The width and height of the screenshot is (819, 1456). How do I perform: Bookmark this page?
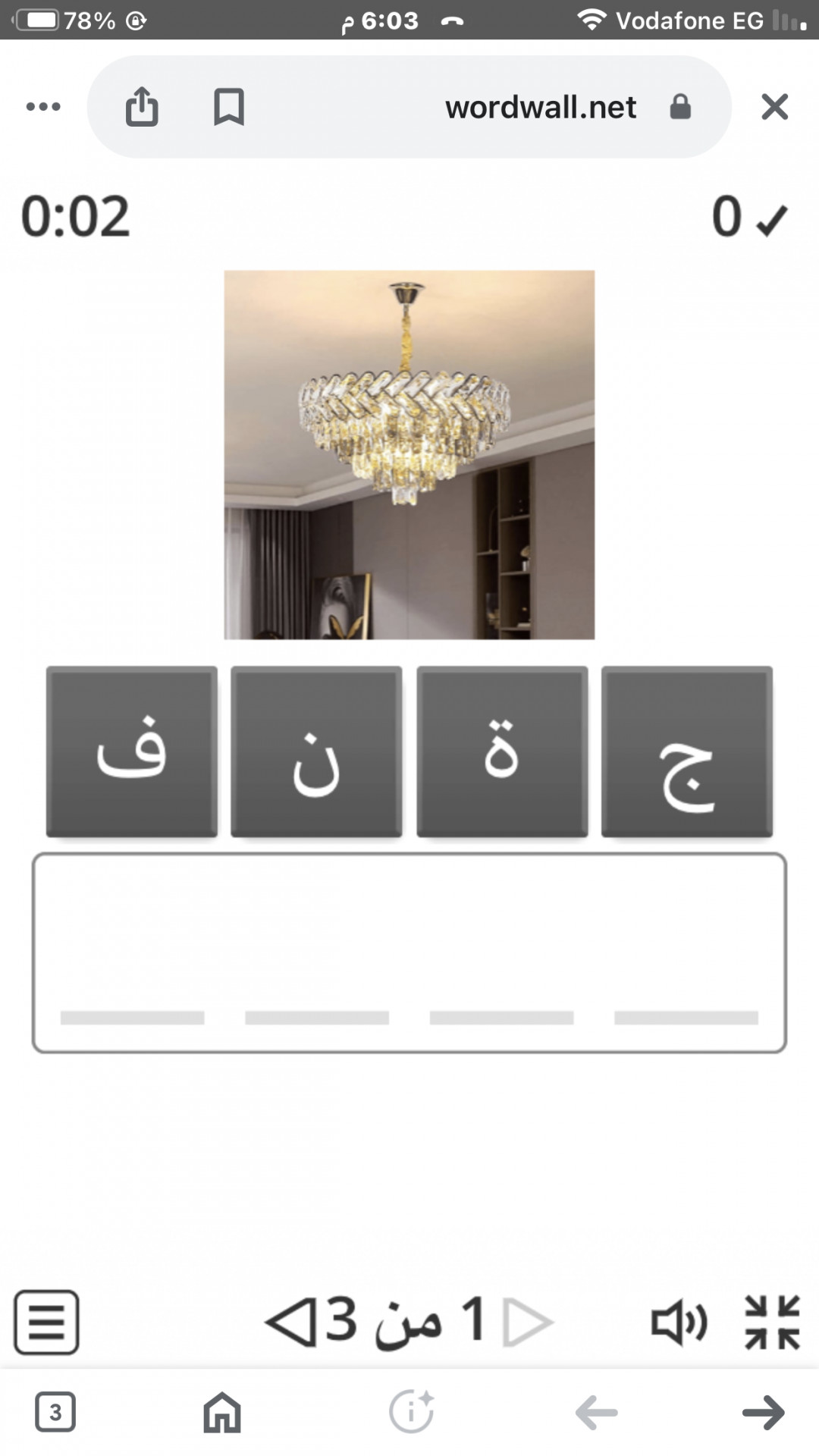[228, 107]
